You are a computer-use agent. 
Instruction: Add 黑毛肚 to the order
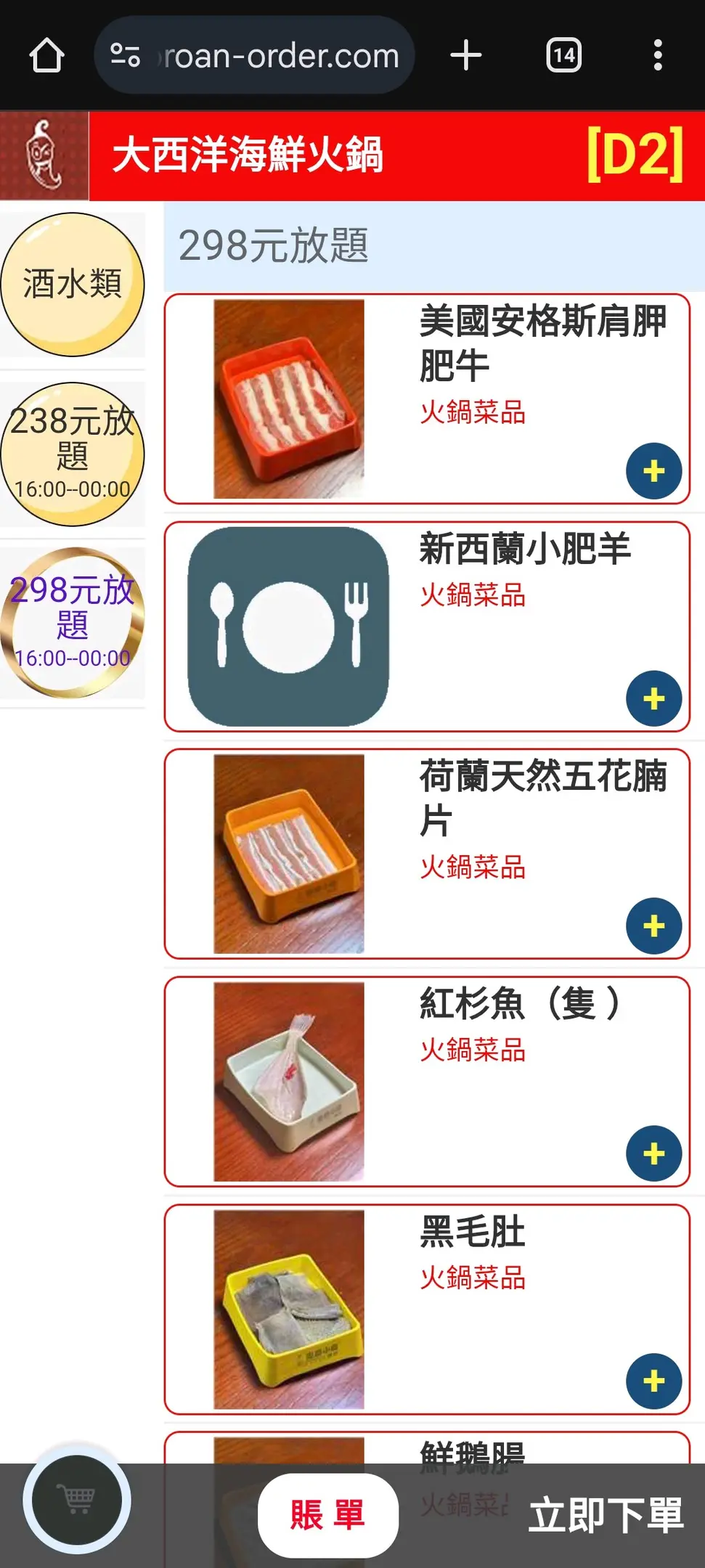[653, 1381]
